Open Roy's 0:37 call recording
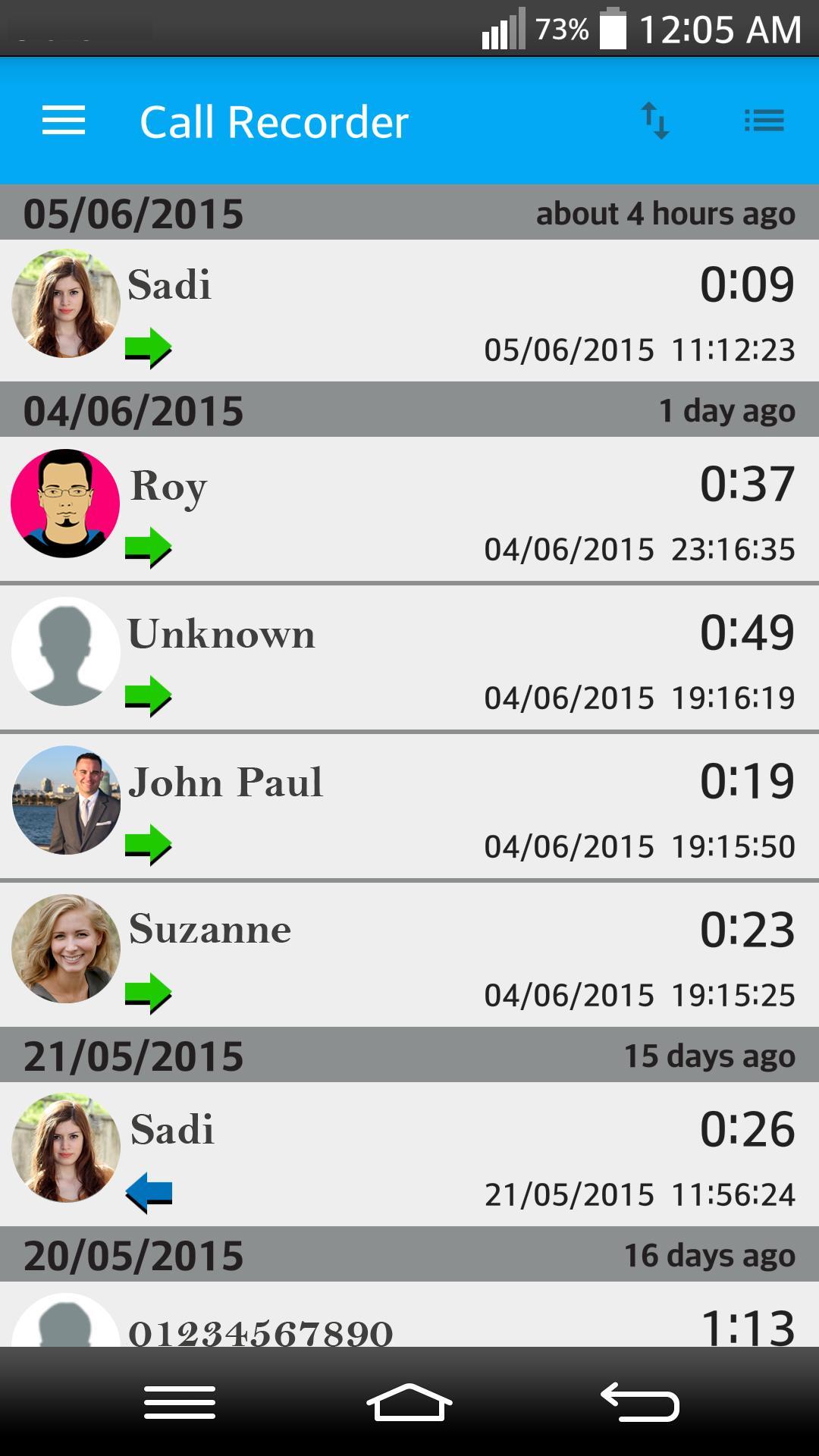The width and height of the screenshot is (819, 1456). [409, 509]
